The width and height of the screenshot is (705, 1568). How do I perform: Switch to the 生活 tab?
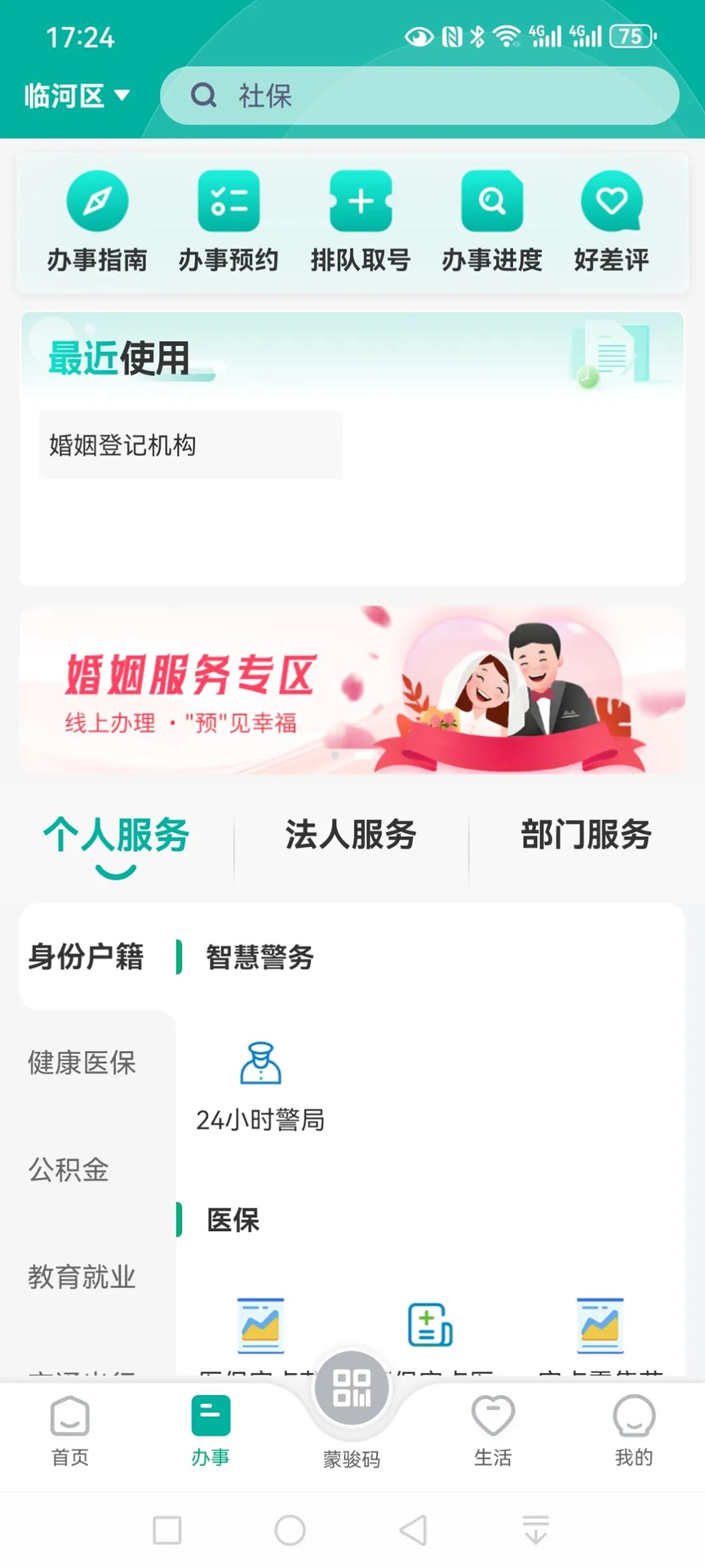[x=493, y=1432]
